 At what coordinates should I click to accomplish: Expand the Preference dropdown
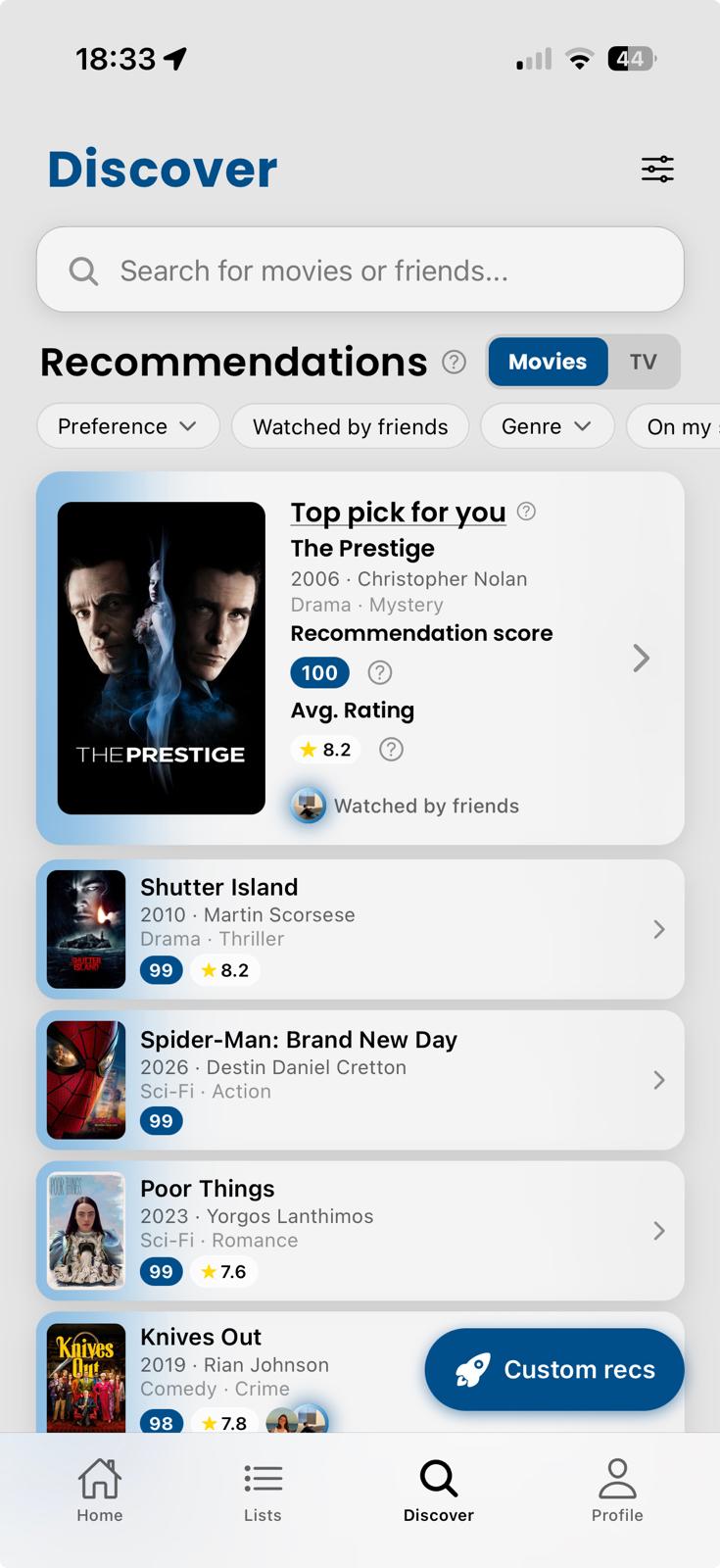127,426
